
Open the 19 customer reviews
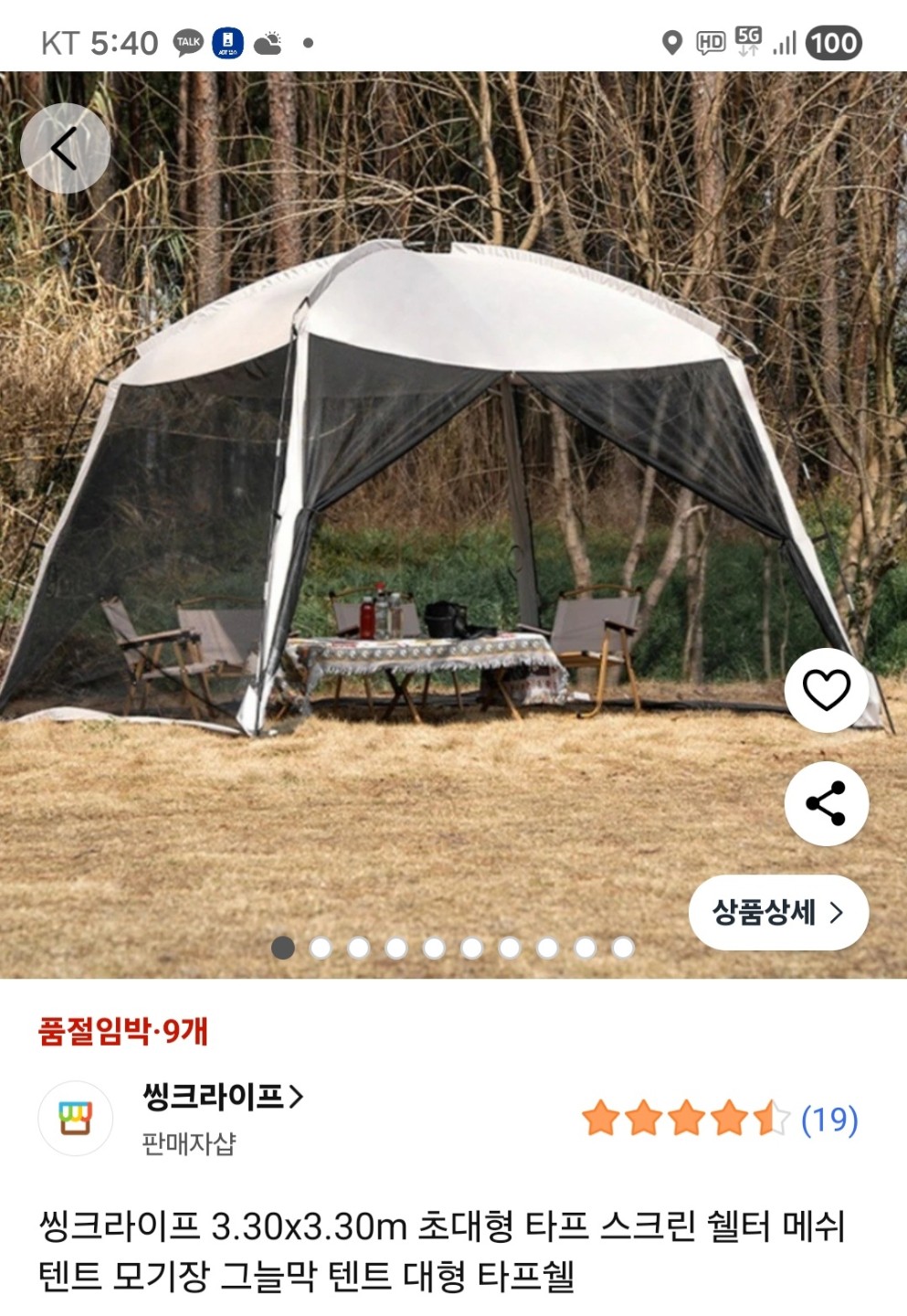[x=828, y=1120]
